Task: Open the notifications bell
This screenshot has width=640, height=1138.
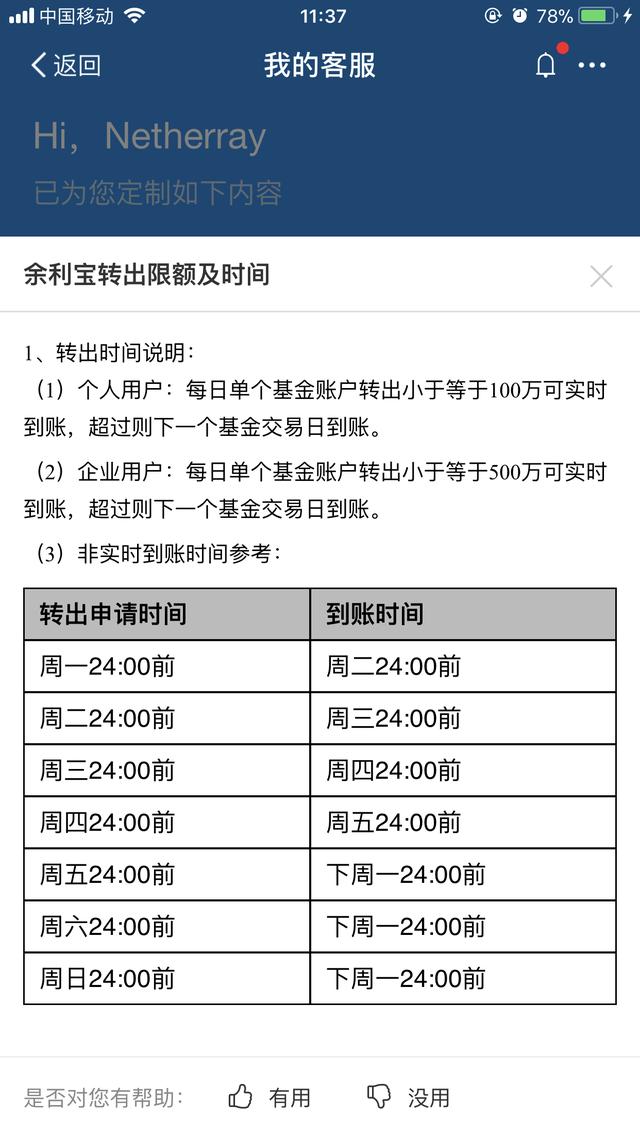Action: (546, 66)
